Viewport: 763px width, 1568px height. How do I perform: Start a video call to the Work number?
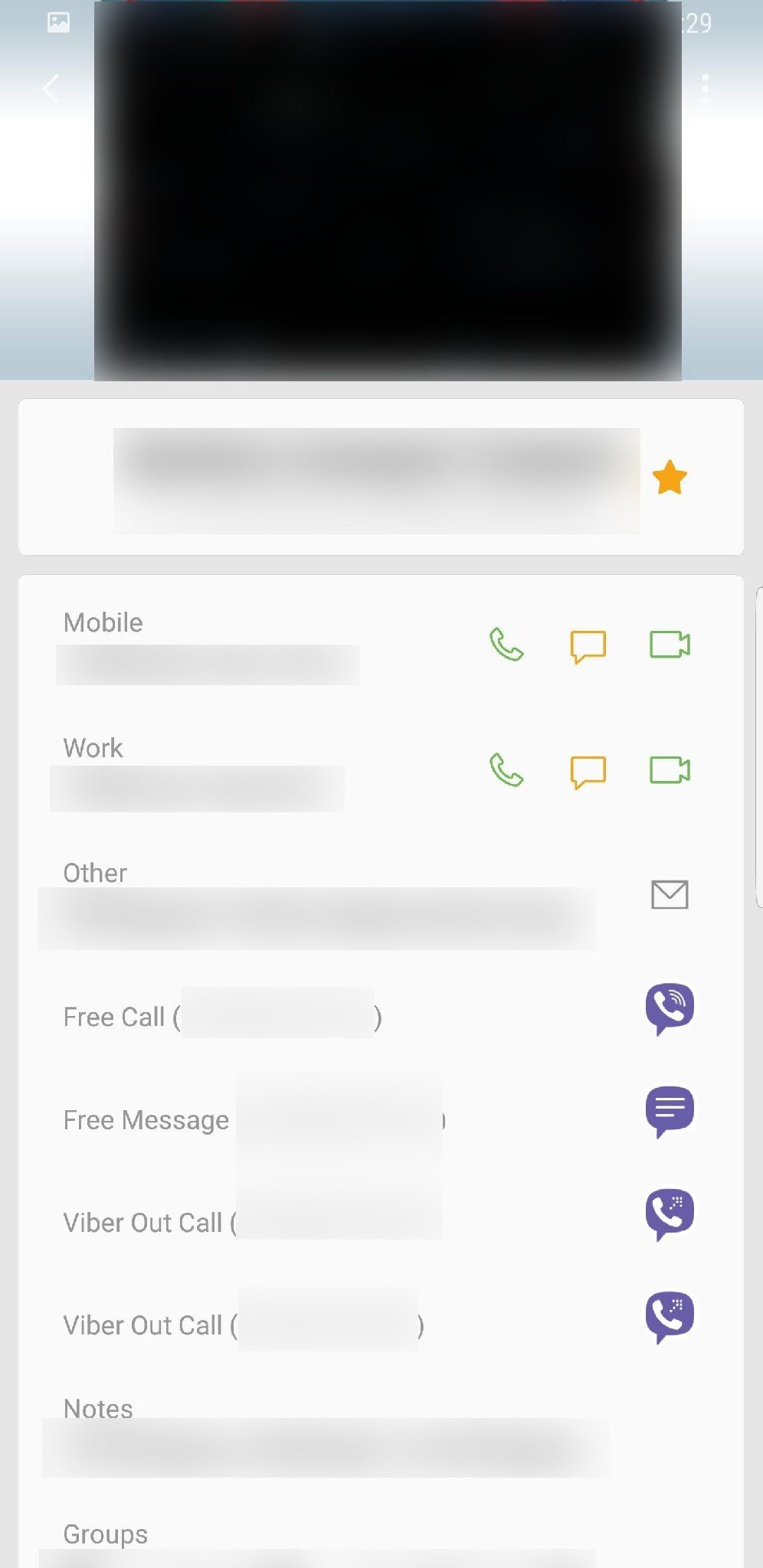coord(670,770)
